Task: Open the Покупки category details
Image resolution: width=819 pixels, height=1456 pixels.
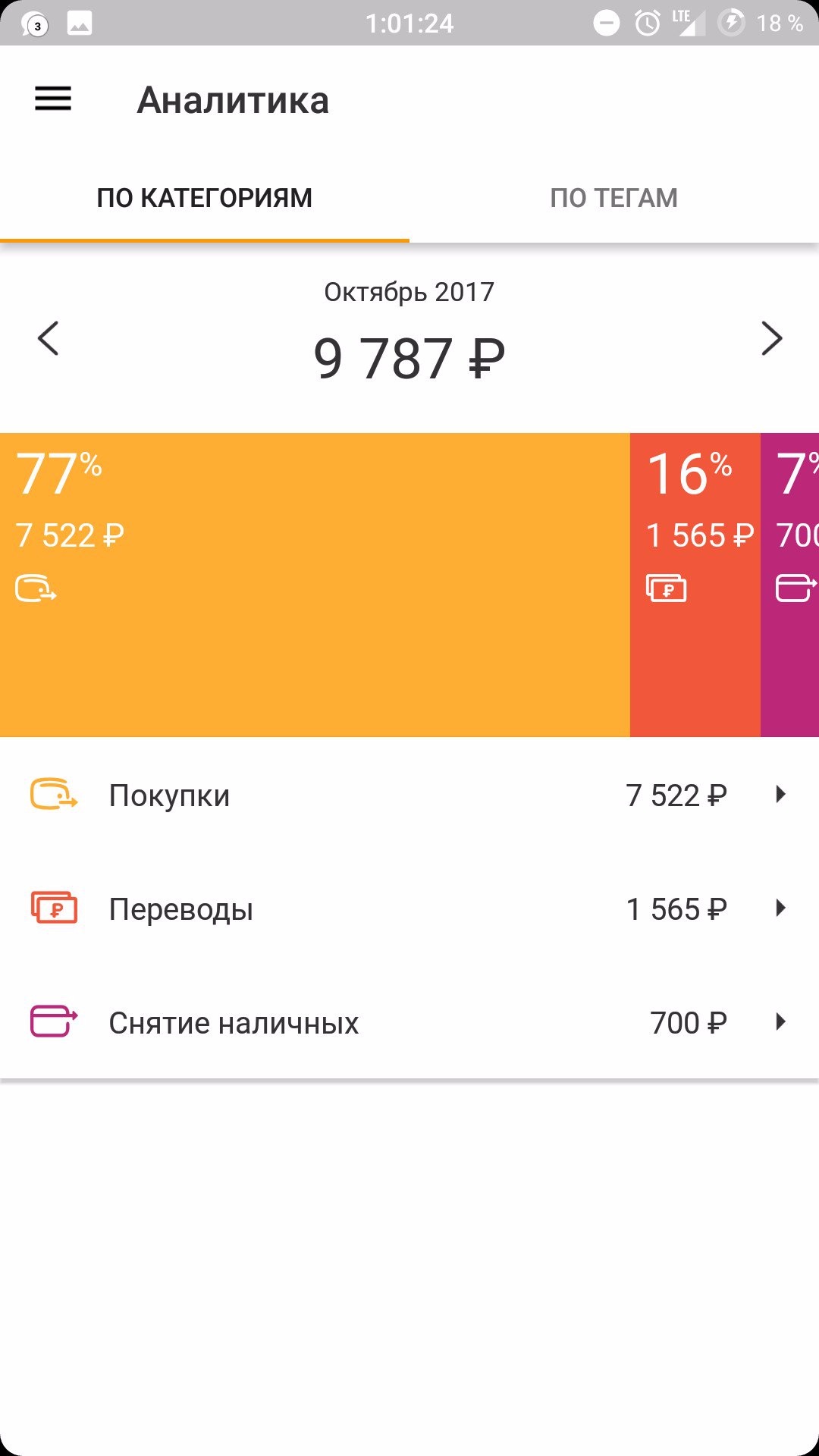Action: [409, 795]
